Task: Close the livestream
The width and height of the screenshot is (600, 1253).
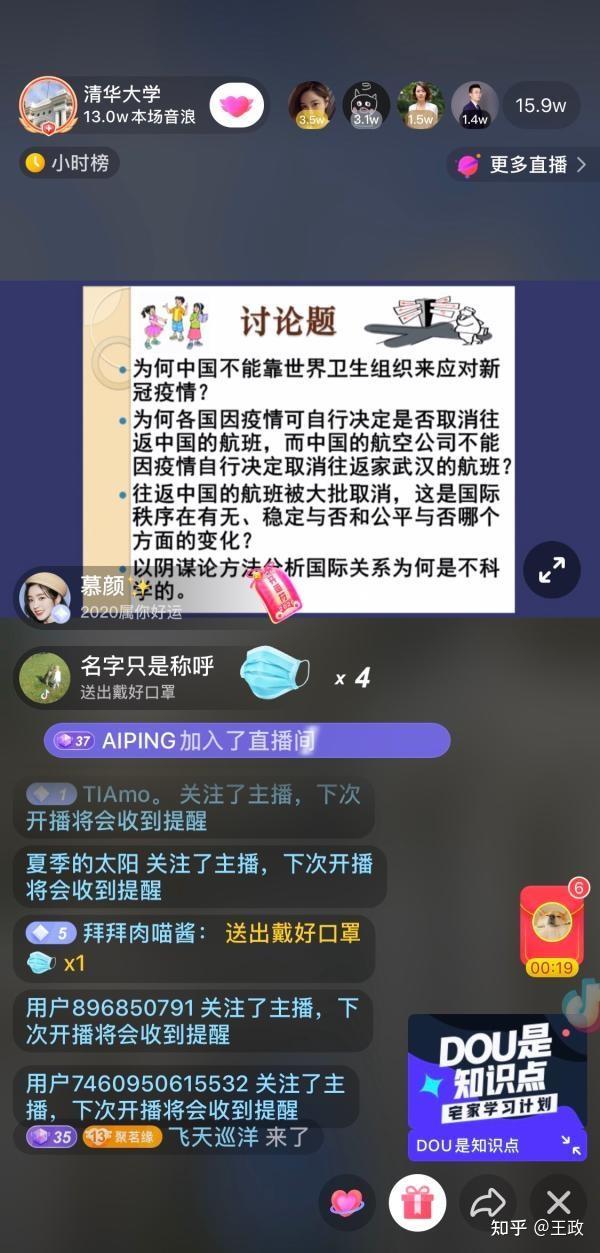Action: [x=558, y=1202]
